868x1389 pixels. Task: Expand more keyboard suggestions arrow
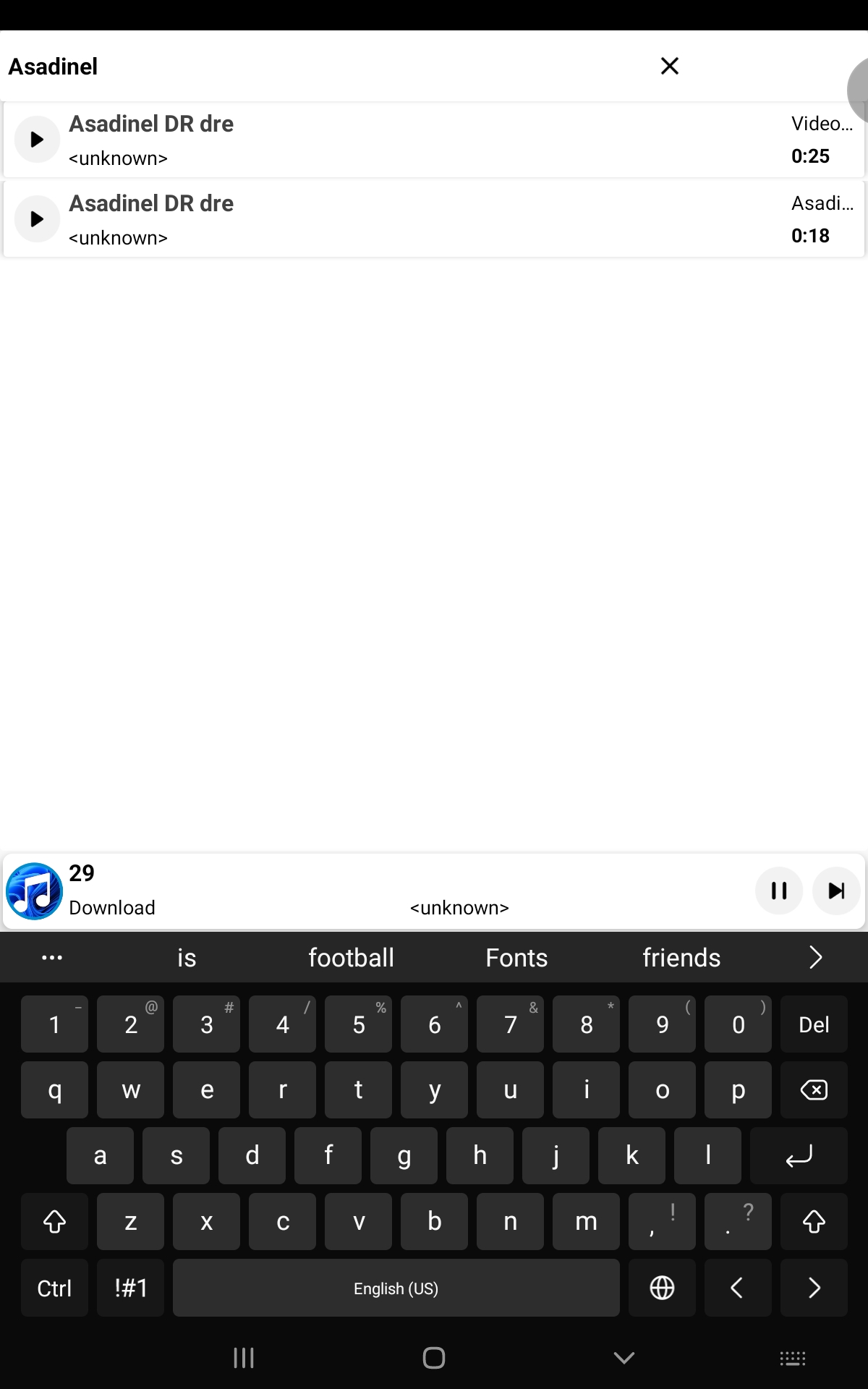pyautogui.click(x=815, y=958)
